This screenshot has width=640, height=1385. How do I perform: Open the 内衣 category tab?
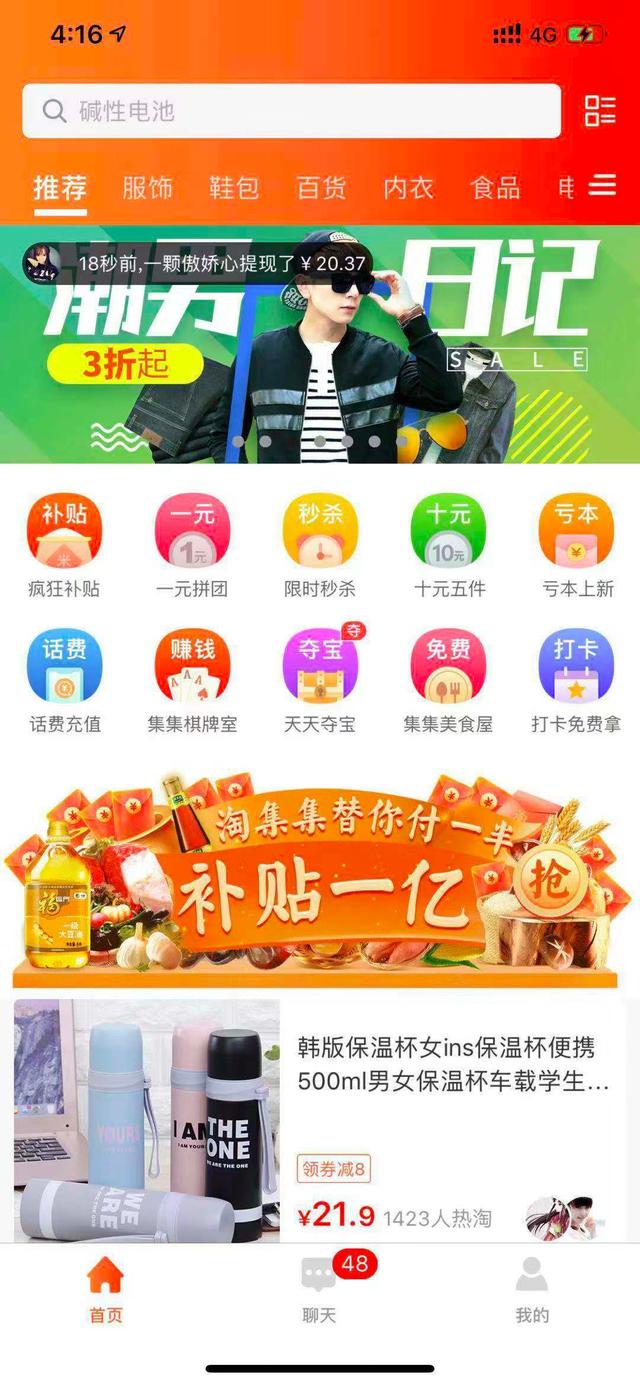409,187
